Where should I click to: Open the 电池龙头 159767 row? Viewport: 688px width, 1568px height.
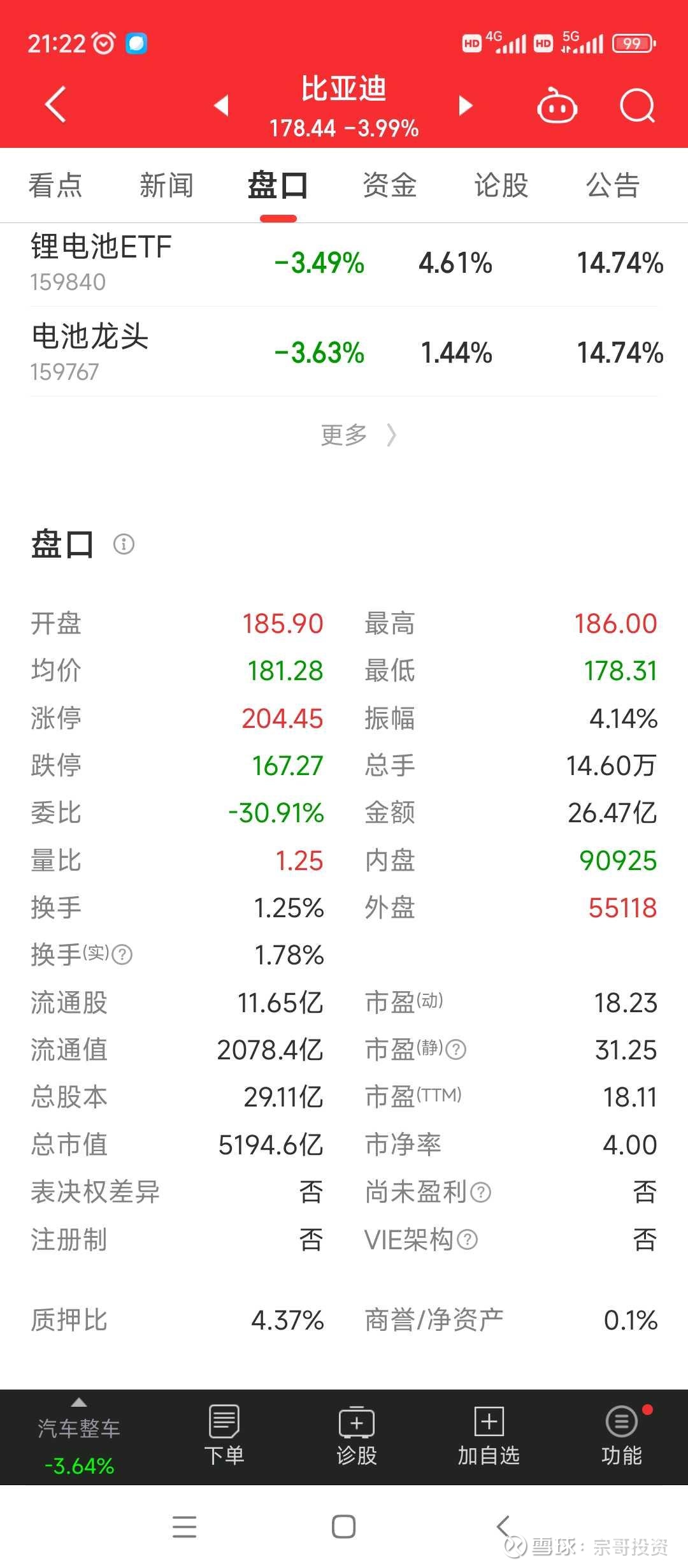(x=344, y=352)
